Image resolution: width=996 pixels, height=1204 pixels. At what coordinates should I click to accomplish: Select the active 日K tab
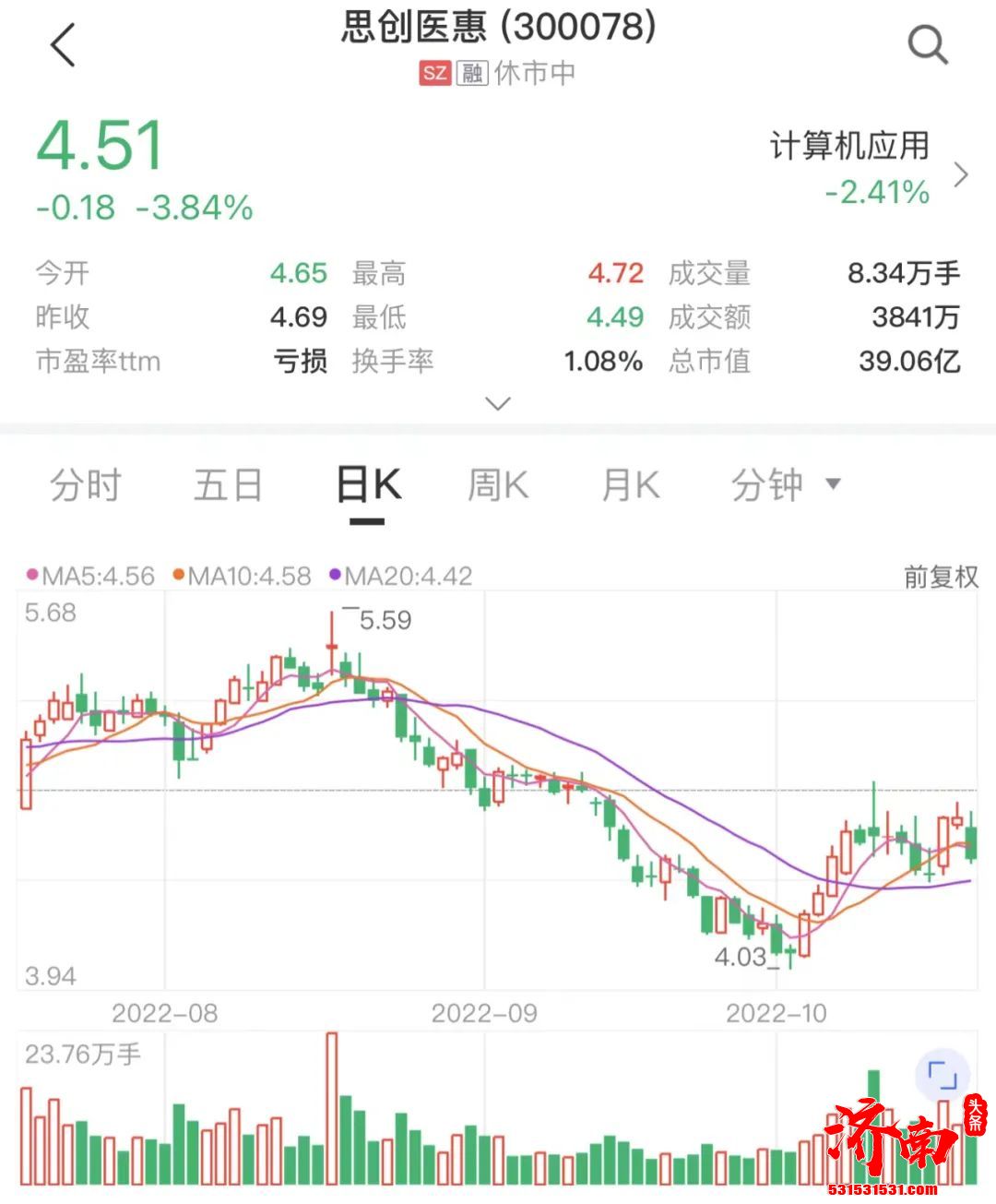pyautogui.click(x=367, y=484)
